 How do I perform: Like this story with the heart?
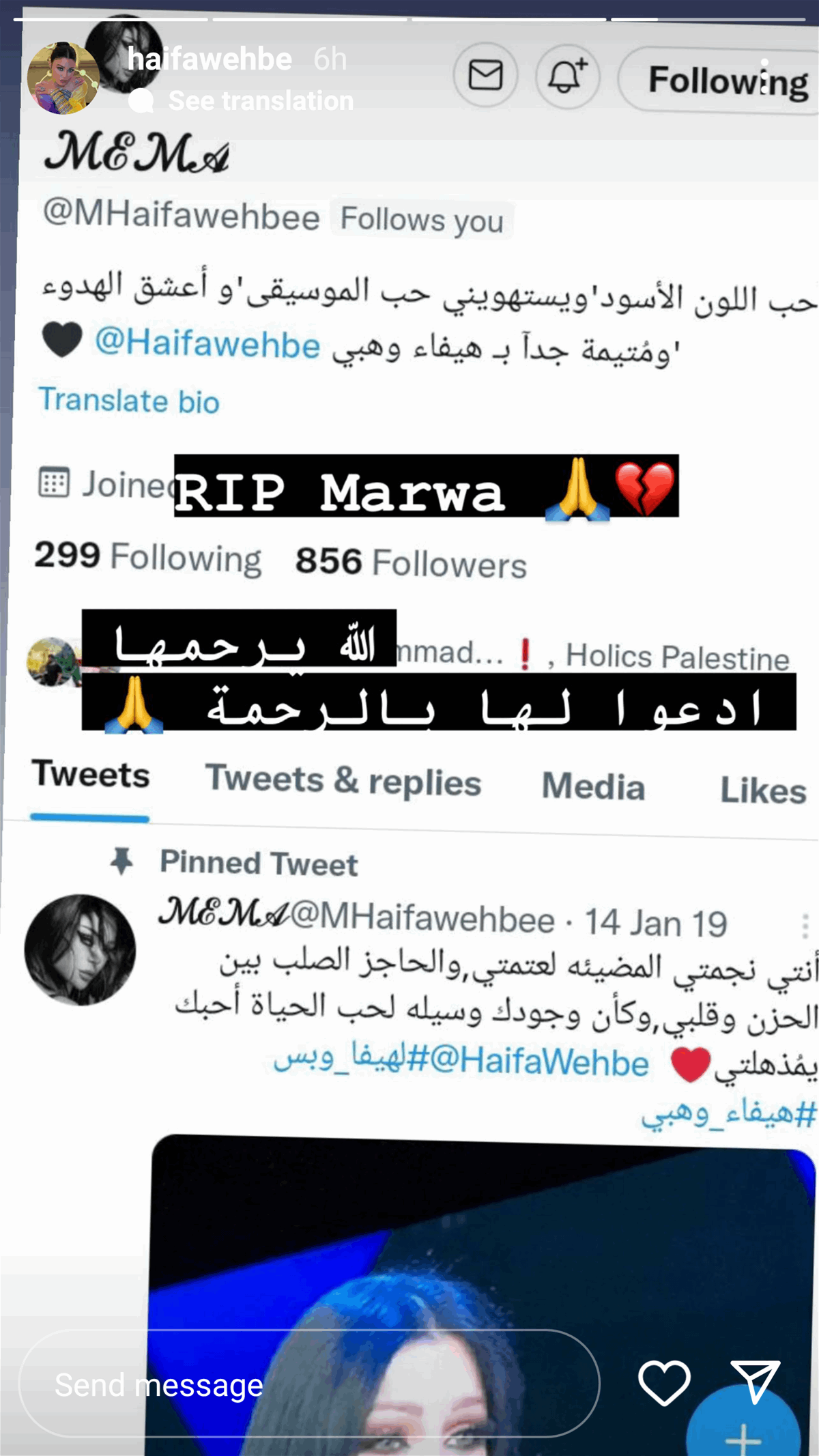click(664, 1382)
